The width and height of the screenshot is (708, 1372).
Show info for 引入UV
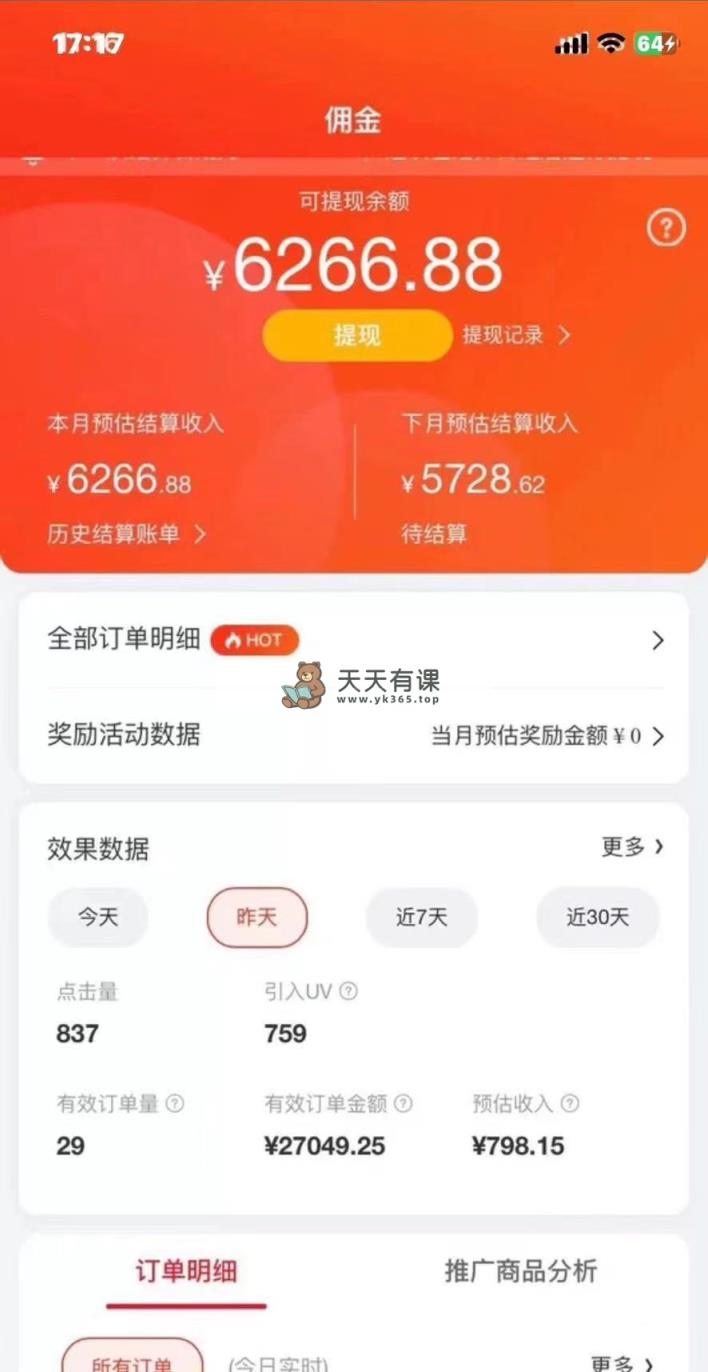tap(348, 991)
